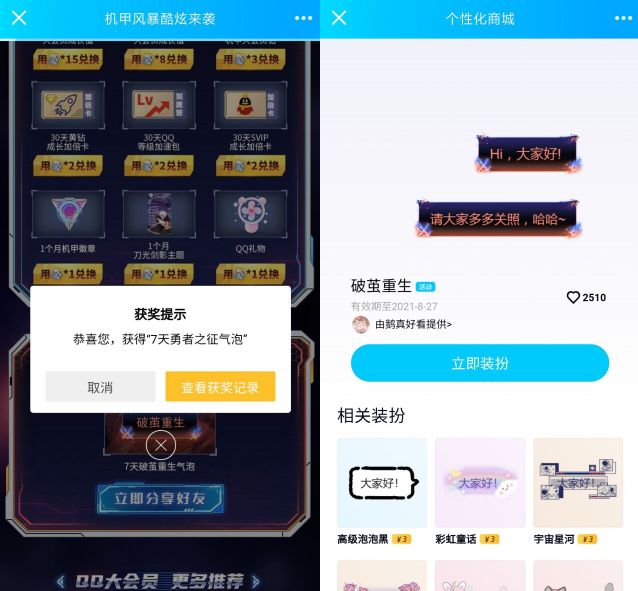The height and width of the screenshot is (591, 638).
Task: Tap 立即装扮 button
Action: click(x=479, y=363)
